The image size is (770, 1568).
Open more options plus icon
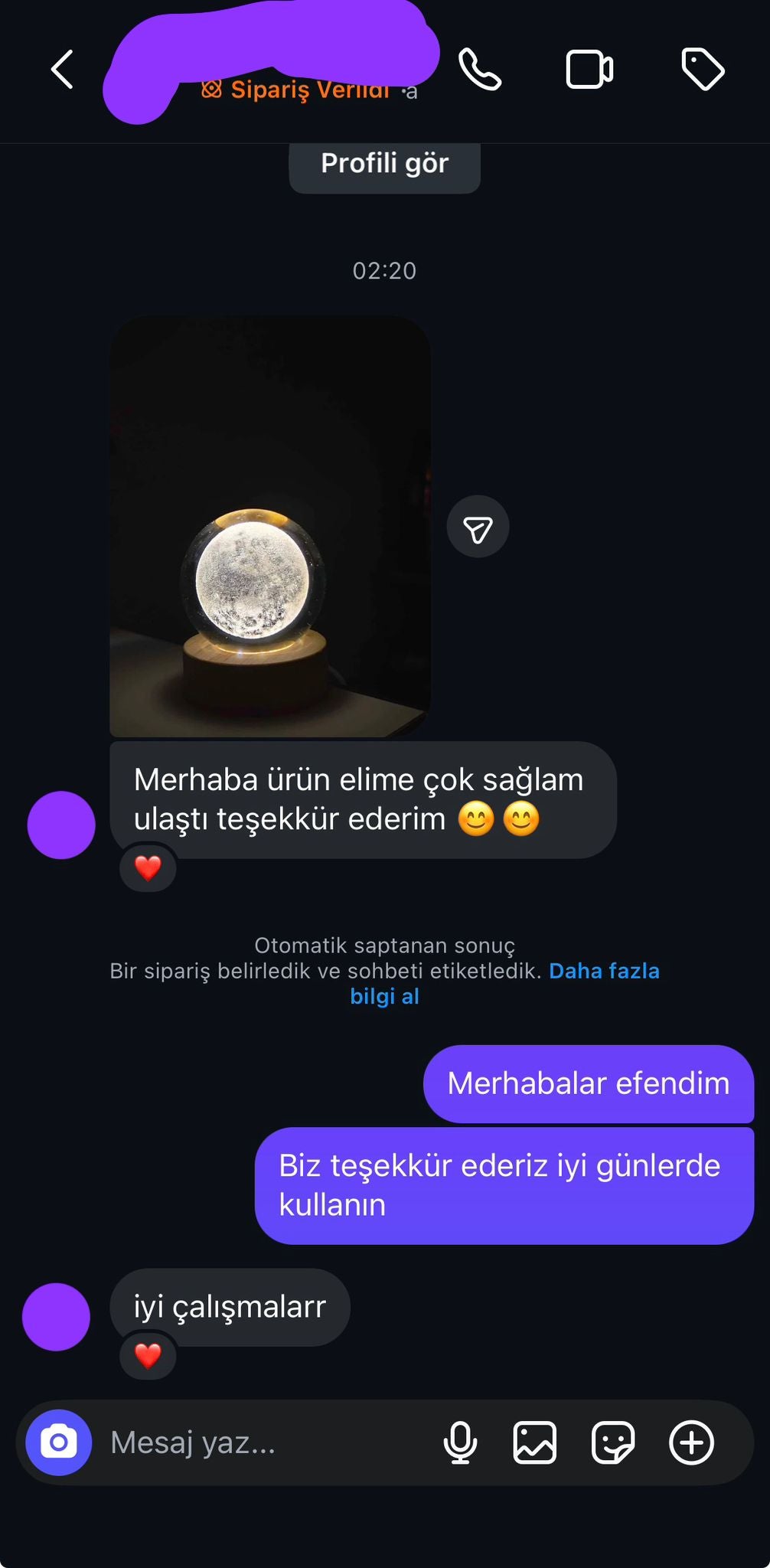[692, 1442]
